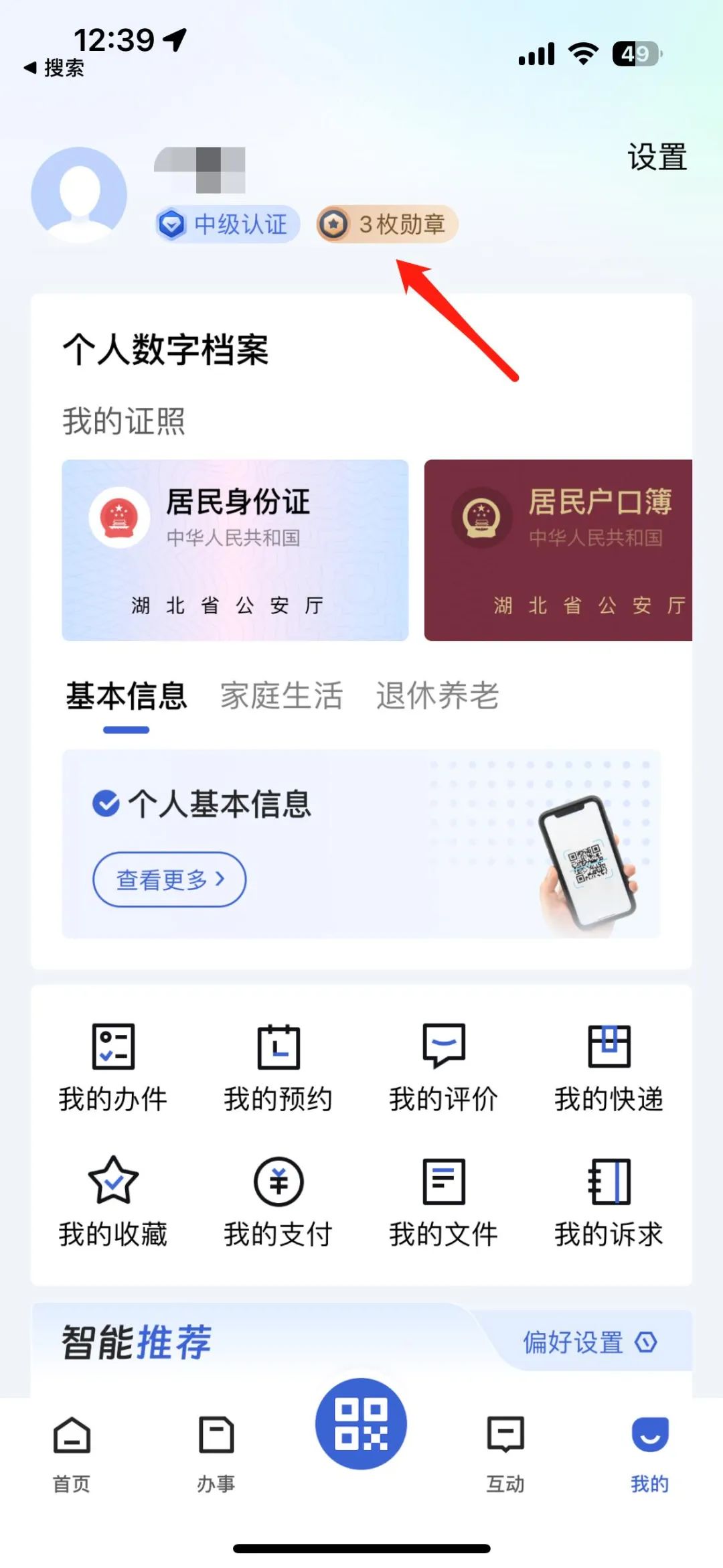The height and width of the screenshot is (1568, 723).
Task: Open 设置 settings
Action: pyautogui.click(x=657, y=157)
